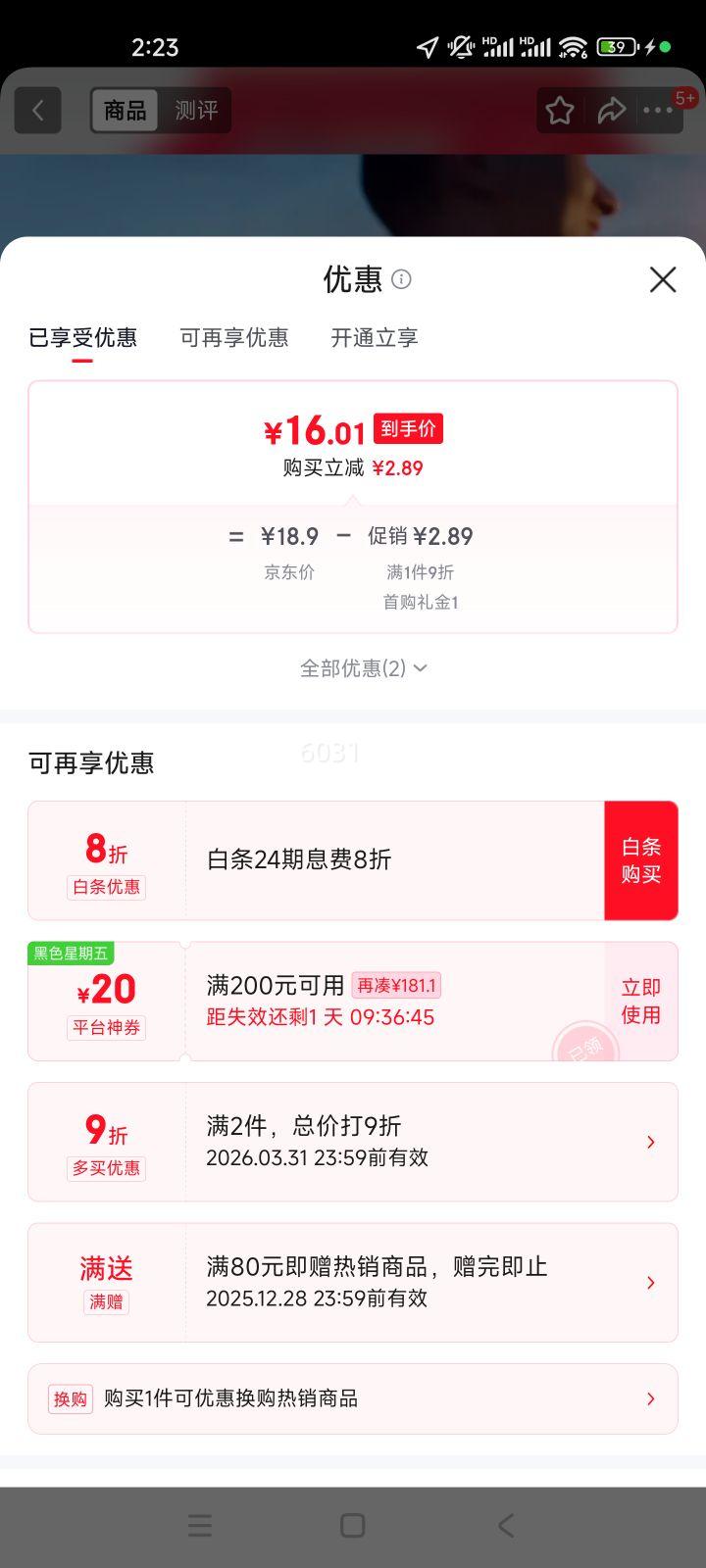Tap the back chevron in navigation bar
The image size is (706, 1568).
505,1525
